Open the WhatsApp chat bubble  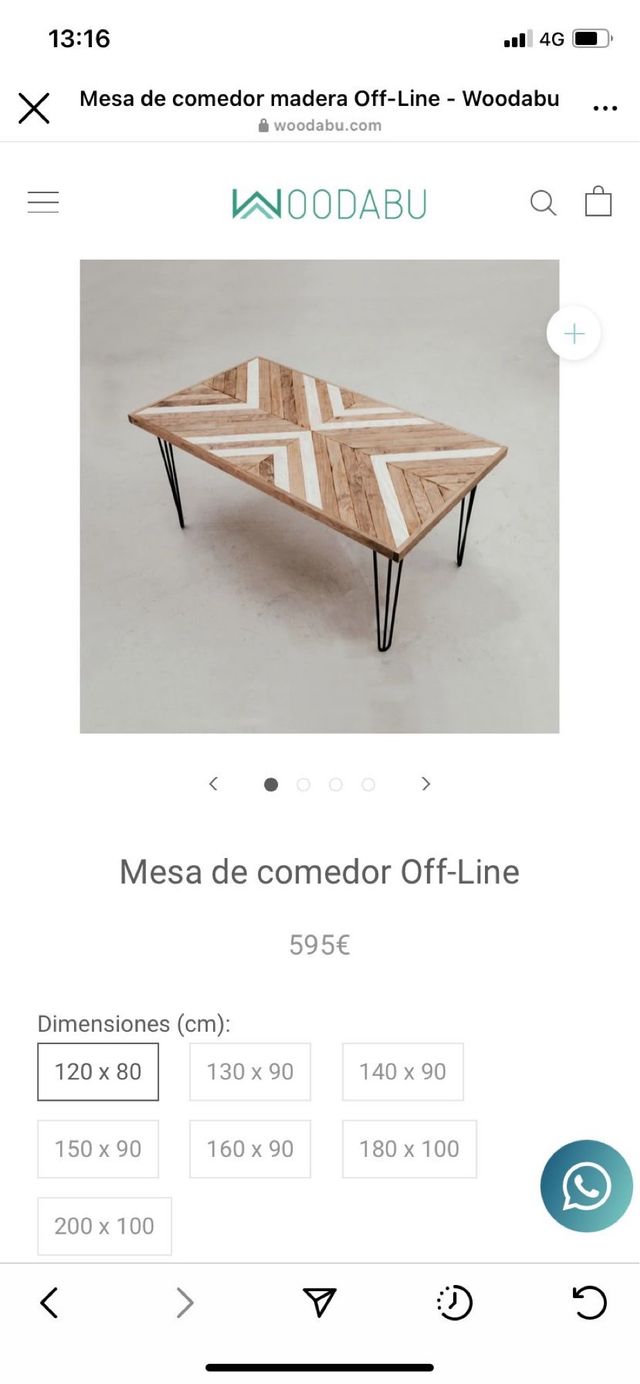(x=586, y=1186)
